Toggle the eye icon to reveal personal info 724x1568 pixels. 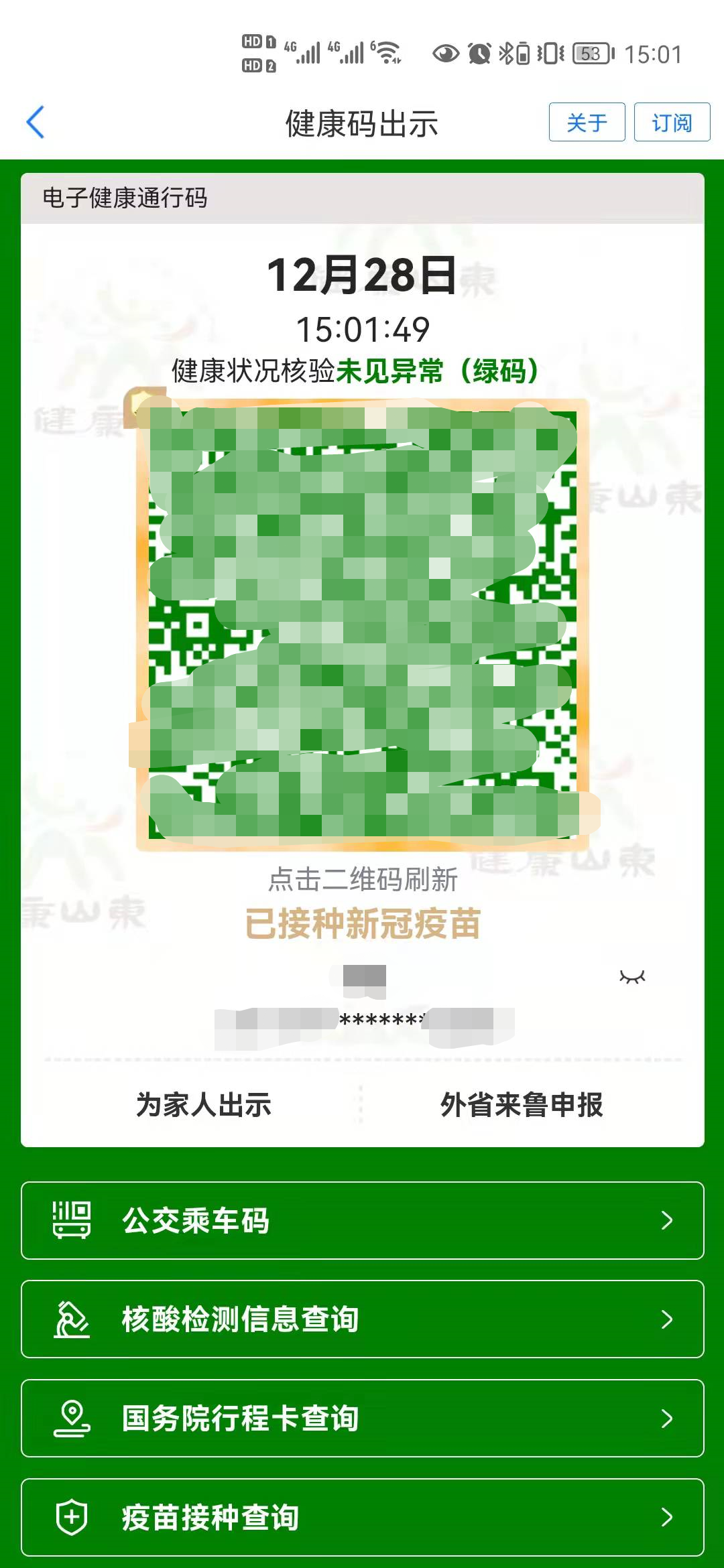[x=631, y=977]
